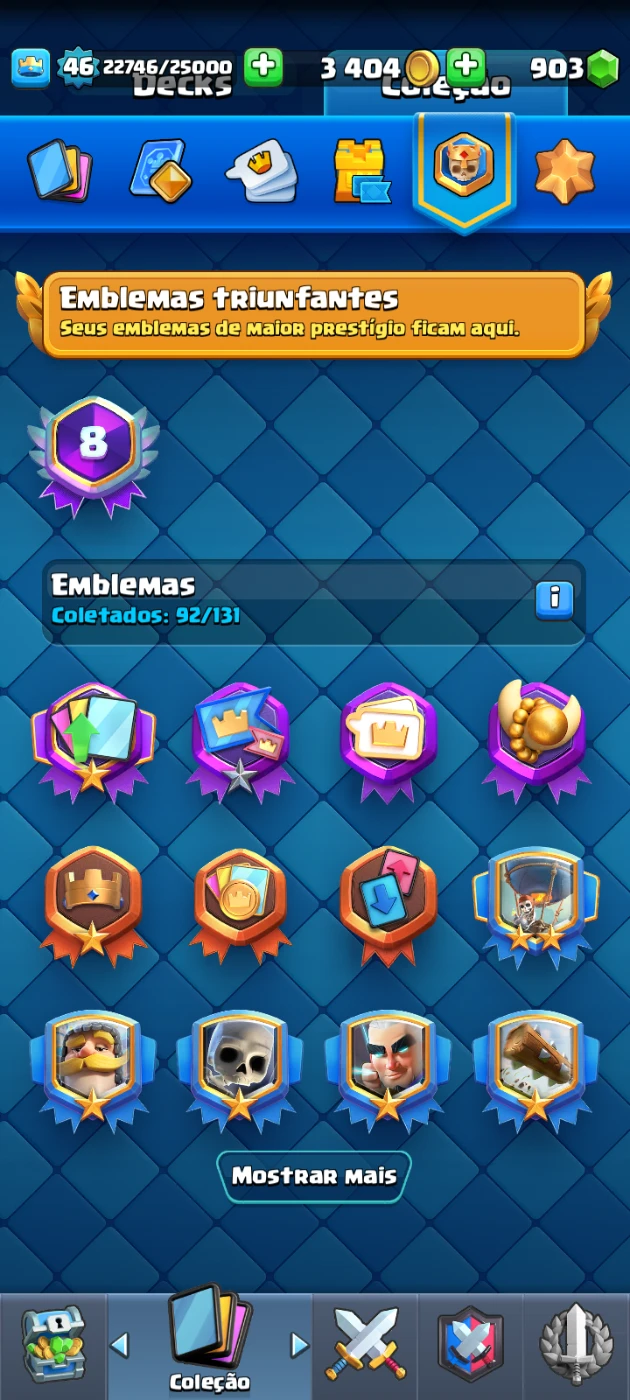Open the skeleton balloon badge

537,907
